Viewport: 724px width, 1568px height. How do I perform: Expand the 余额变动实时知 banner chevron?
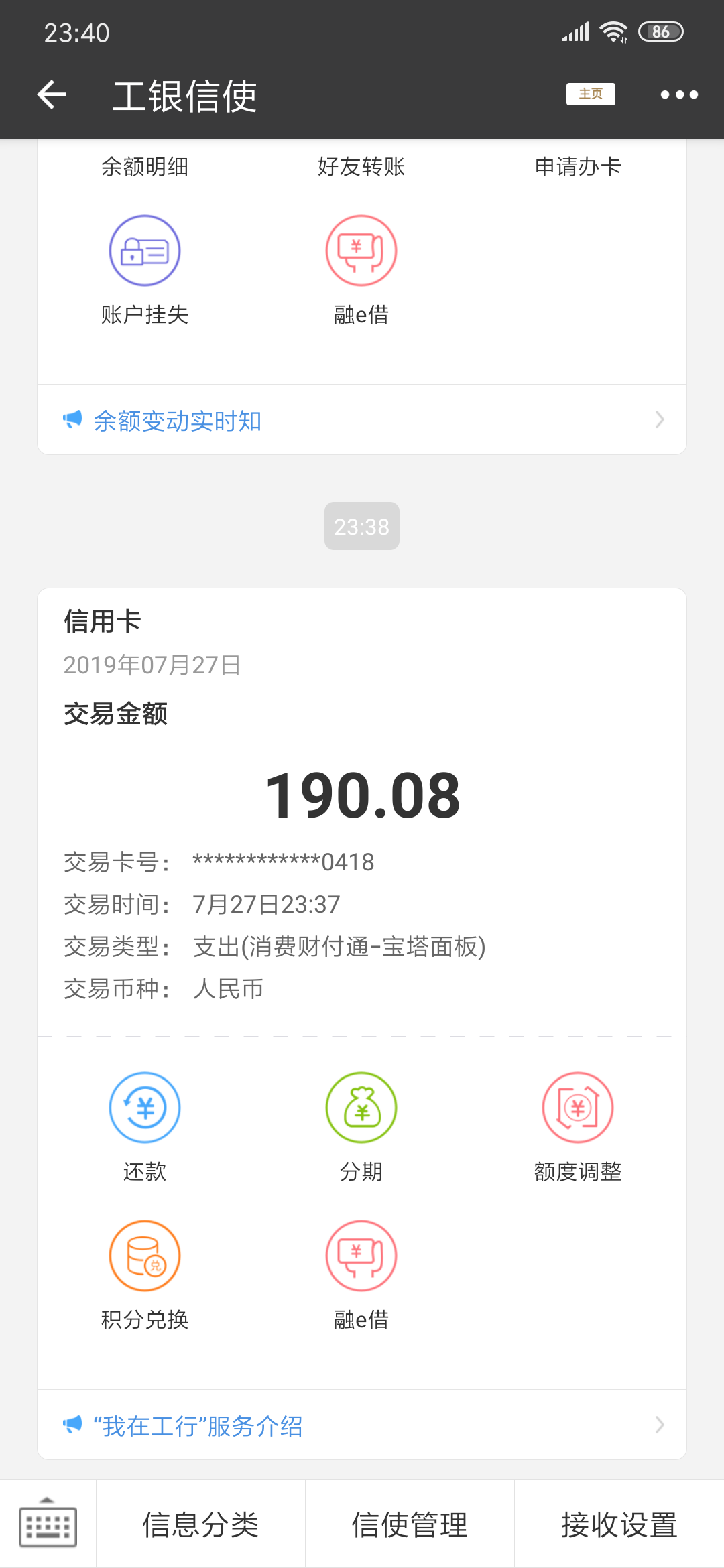660,419
